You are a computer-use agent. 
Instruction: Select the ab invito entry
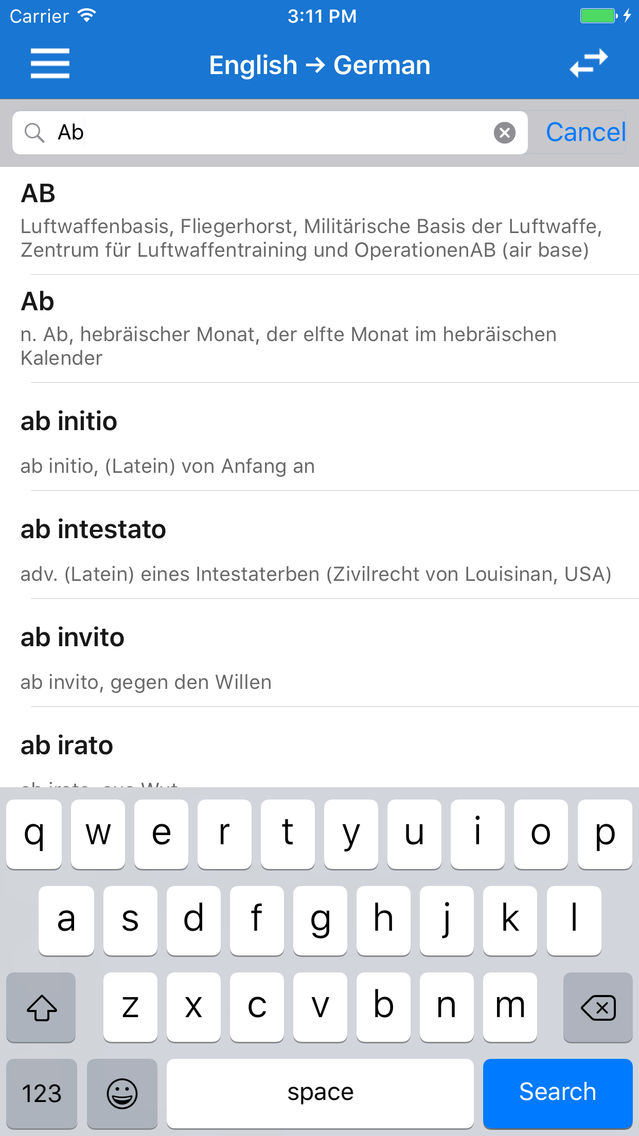320,653
